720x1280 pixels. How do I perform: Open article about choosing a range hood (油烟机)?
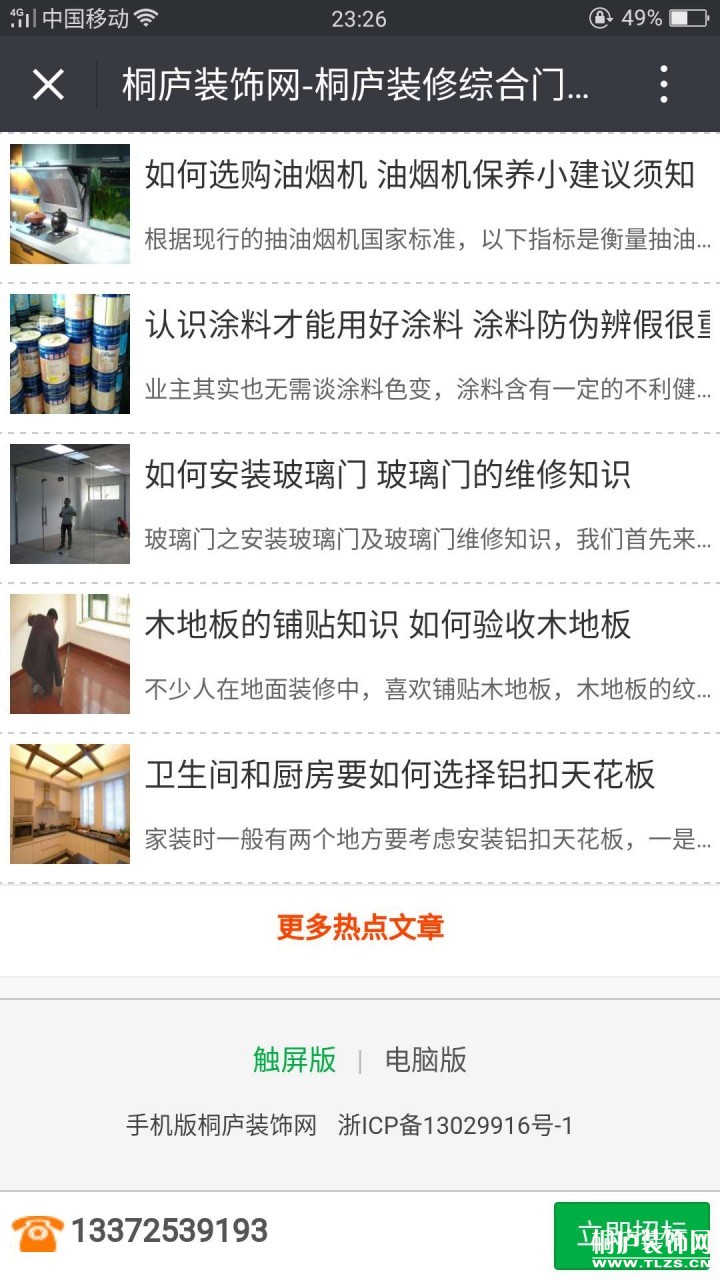pyautogui.click(x=419, y=176)
